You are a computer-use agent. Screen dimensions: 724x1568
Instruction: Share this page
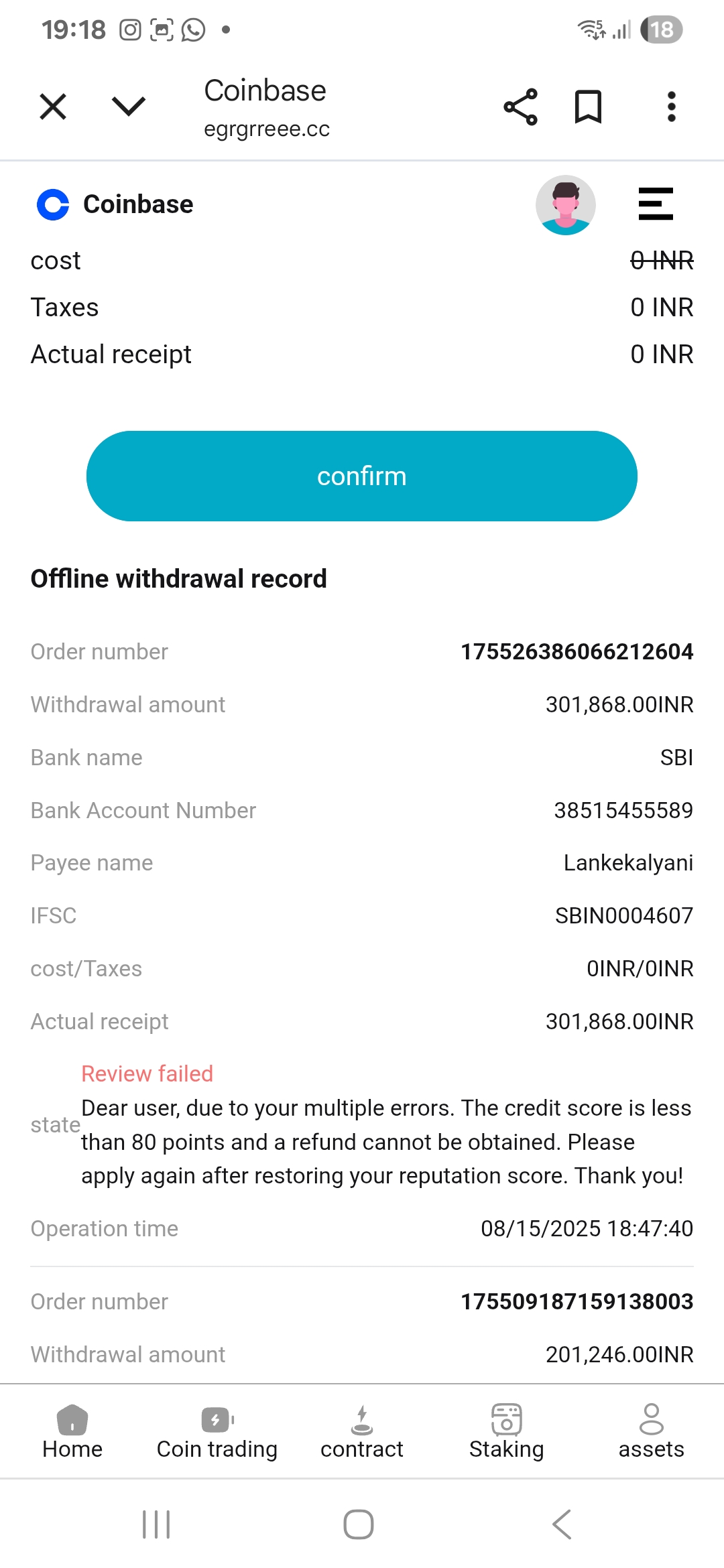pyautogui.click(x=520, y=107)
